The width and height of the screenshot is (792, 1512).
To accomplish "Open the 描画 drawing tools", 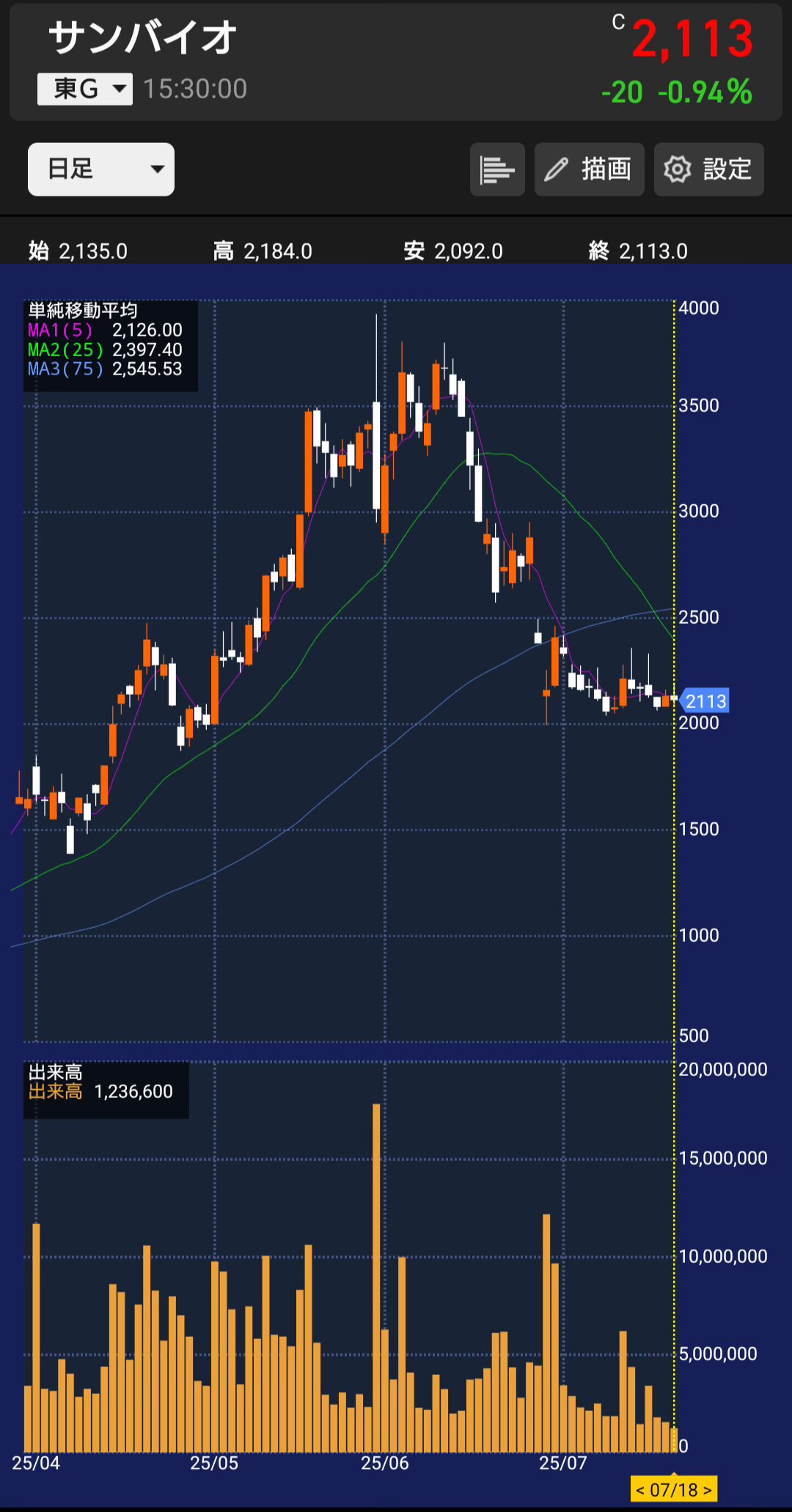I will [589, 169].
